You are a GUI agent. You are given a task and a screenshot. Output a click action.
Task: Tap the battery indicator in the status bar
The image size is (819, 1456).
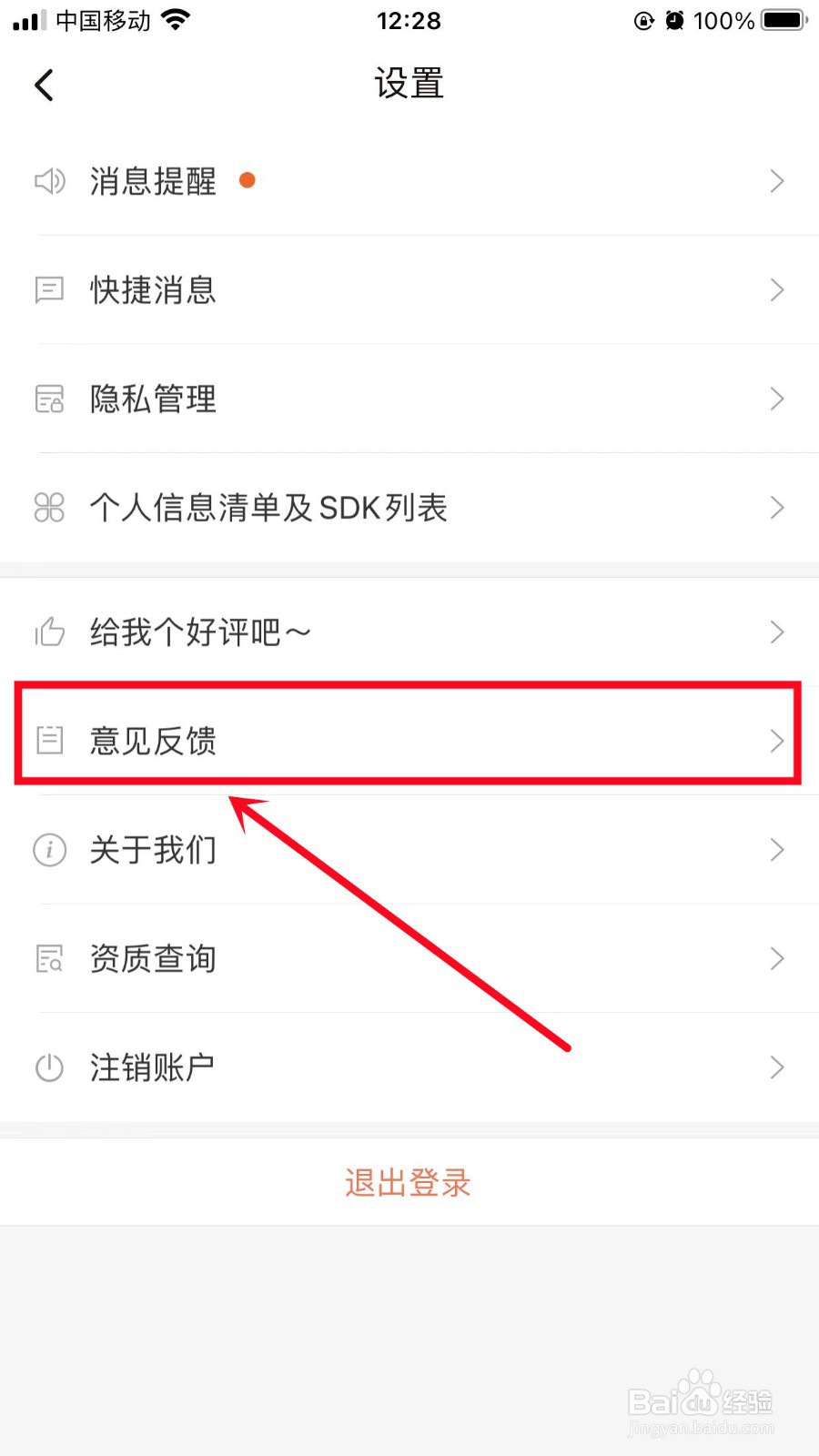pyautogui.click(x=781, y=20)
